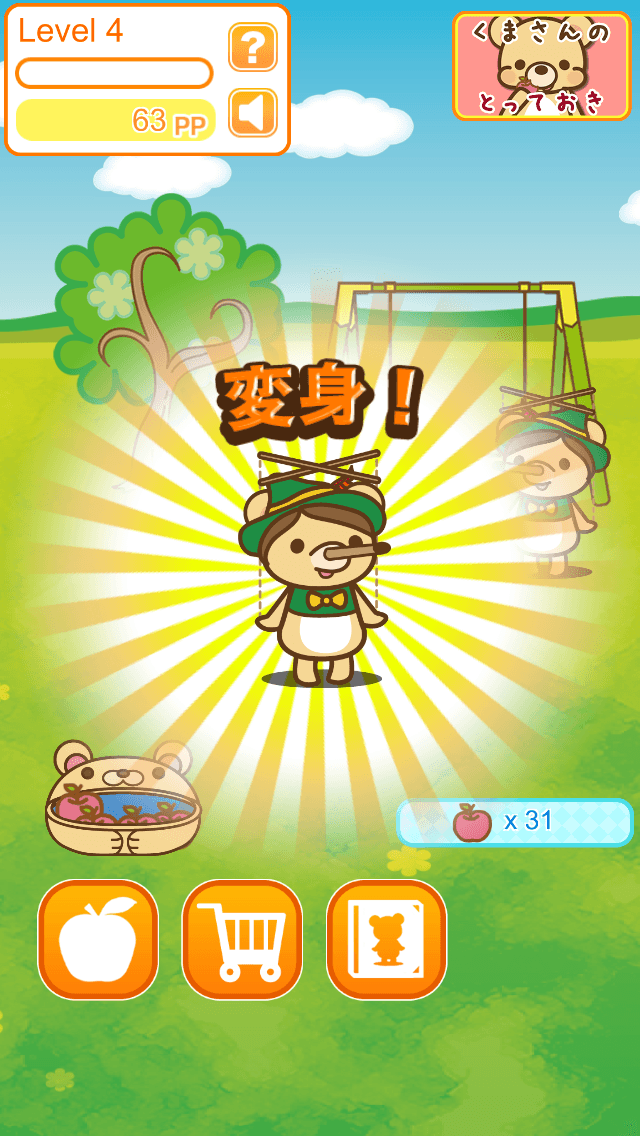Open the くまさんのとっておき banner

541,66
